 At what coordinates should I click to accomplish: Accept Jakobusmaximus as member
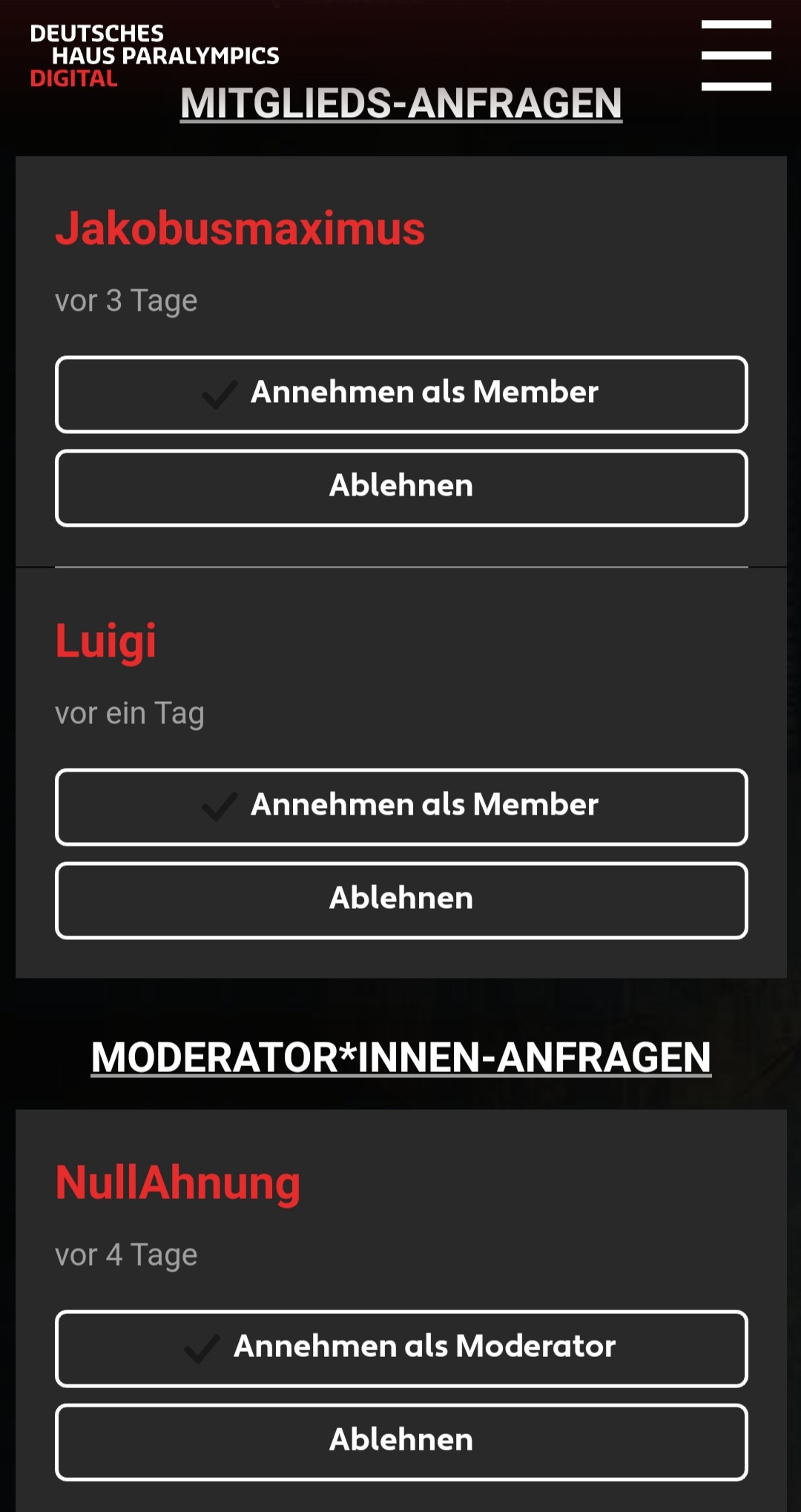click(x=401, y=394)
